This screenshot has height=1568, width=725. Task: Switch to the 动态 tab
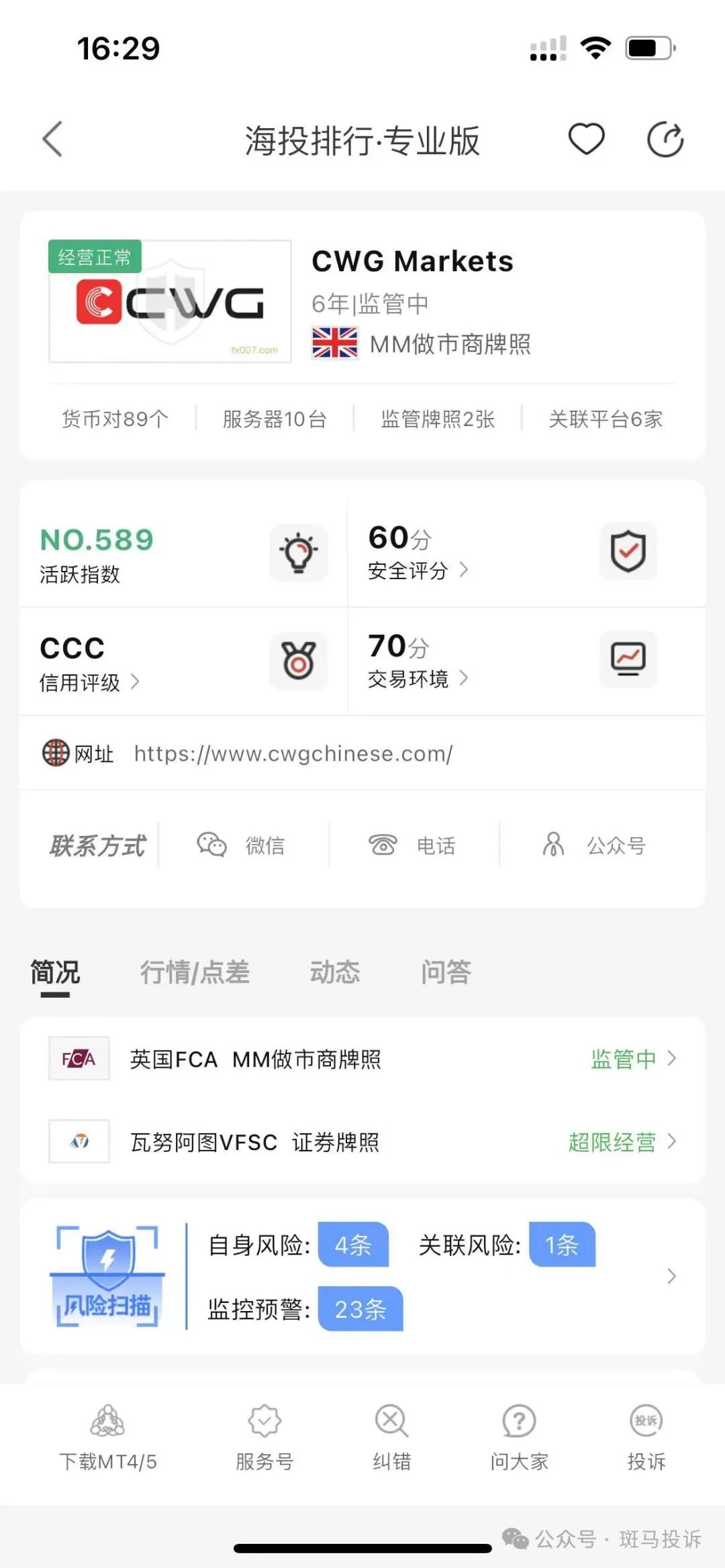pos(335,972)
